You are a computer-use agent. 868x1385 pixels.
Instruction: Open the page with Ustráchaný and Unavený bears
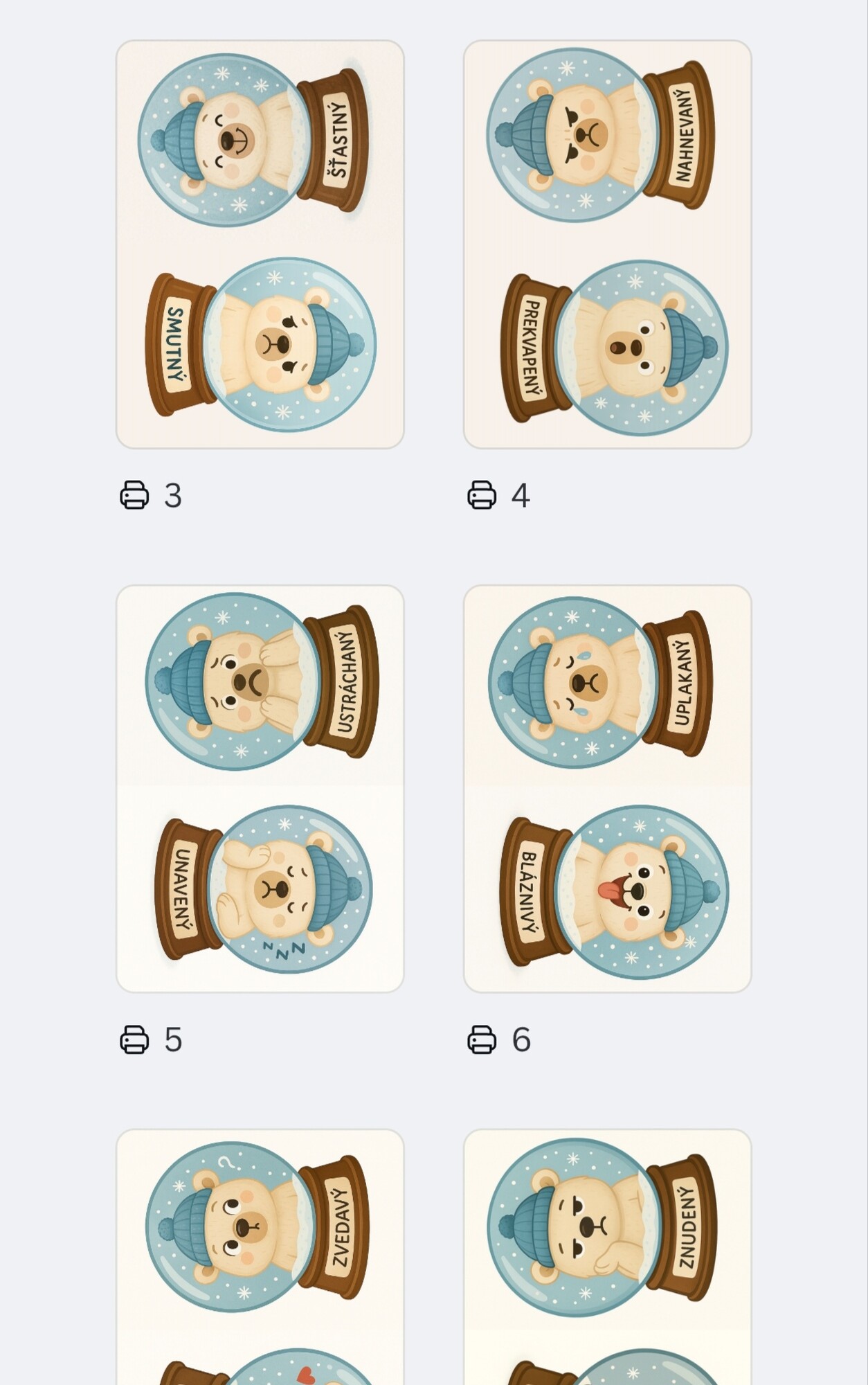tap(260, 788)
